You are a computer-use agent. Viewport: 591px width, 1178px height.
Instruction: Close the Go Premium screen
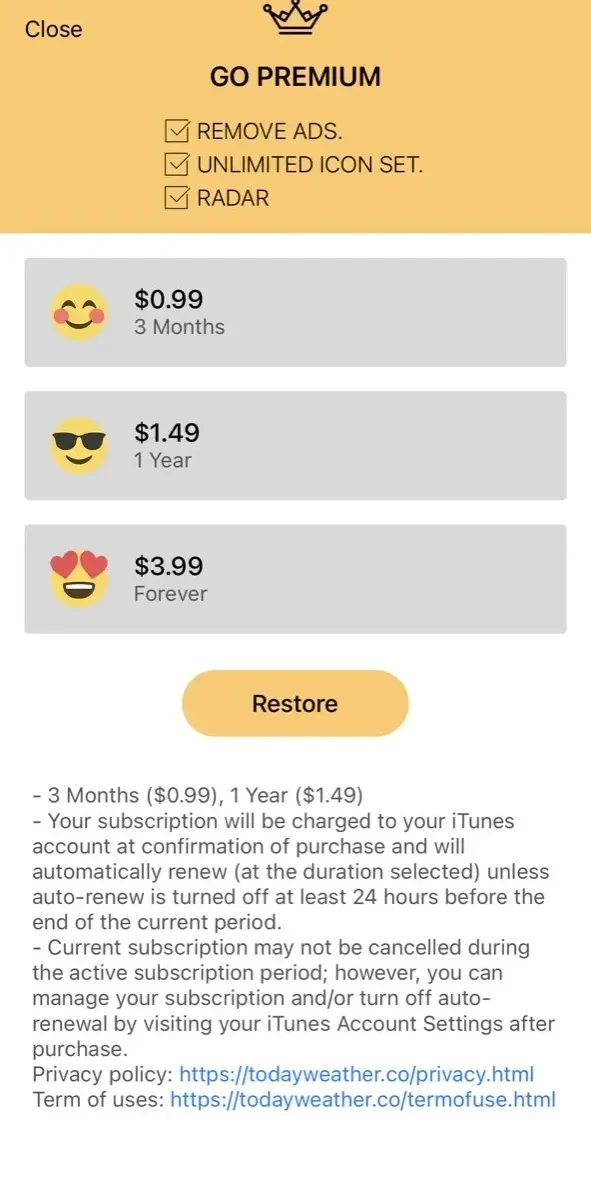pyautogui.click(x=53, y=29)
